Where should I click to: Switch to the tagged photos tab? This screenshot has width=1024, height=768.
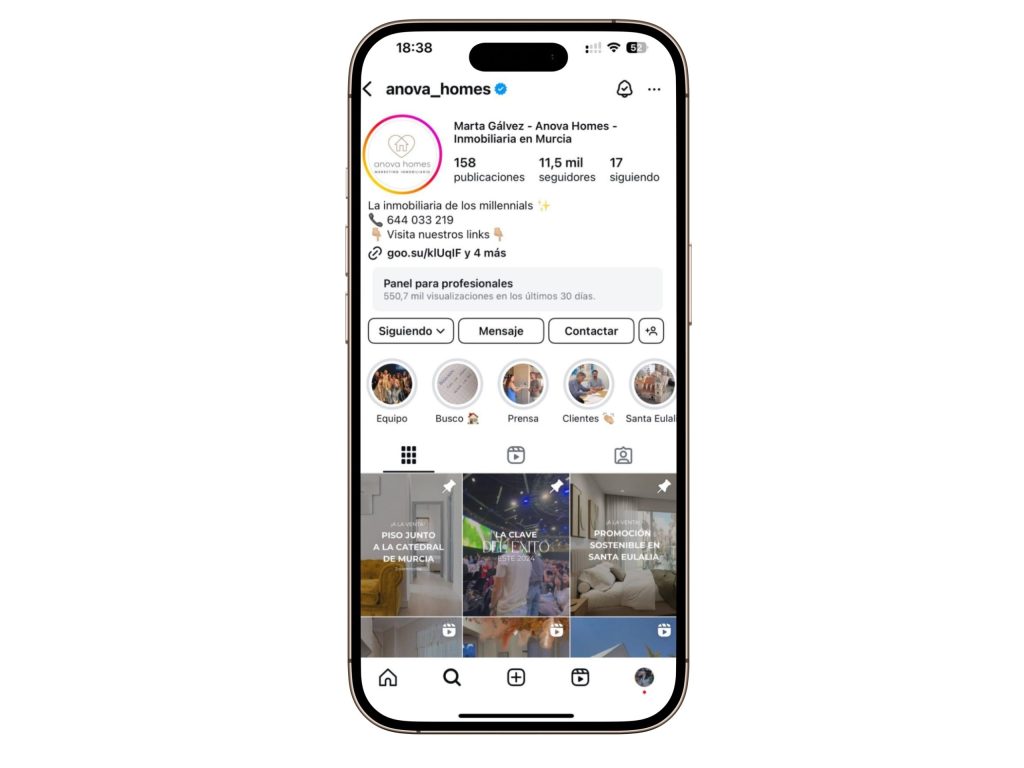pos(623,456)
